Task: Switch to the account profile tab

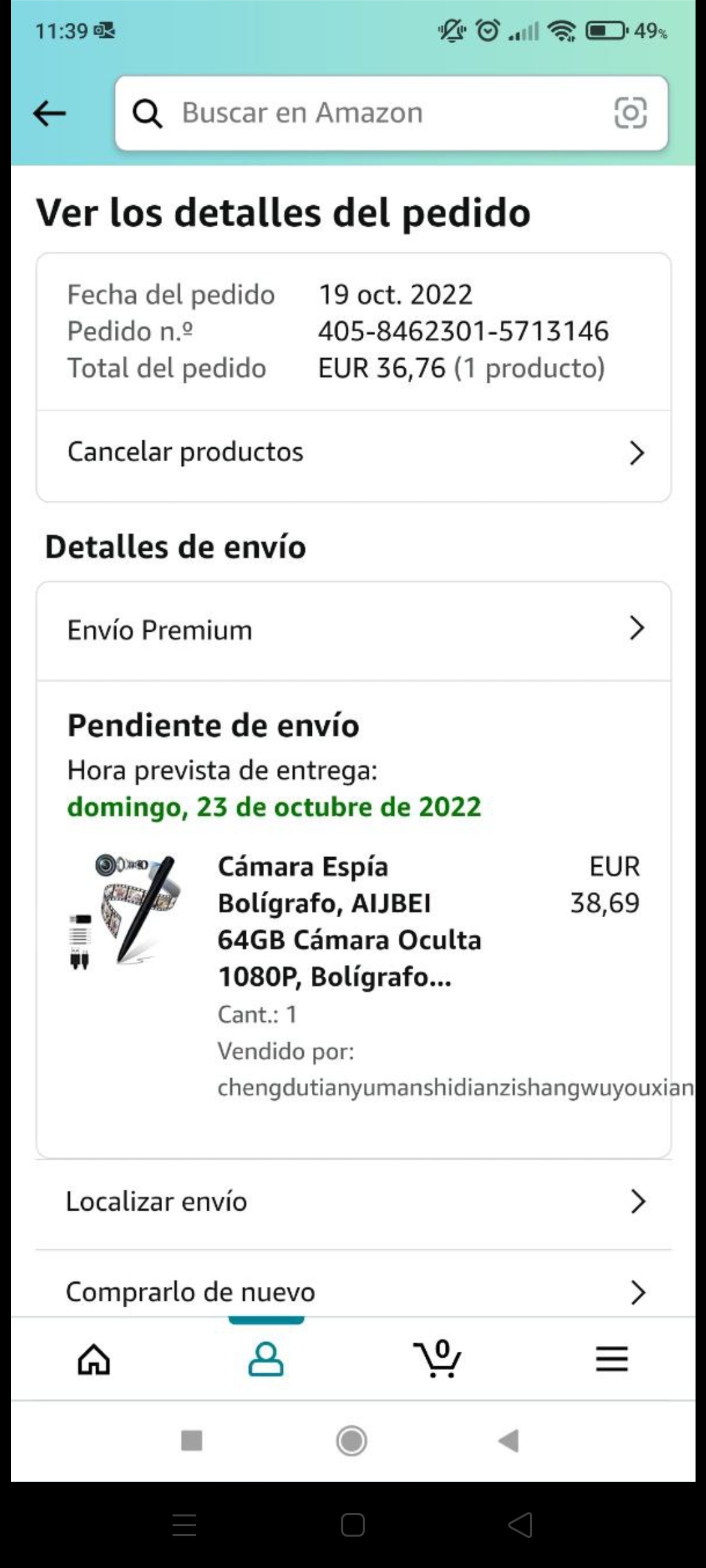Action: click(266, 1359)
